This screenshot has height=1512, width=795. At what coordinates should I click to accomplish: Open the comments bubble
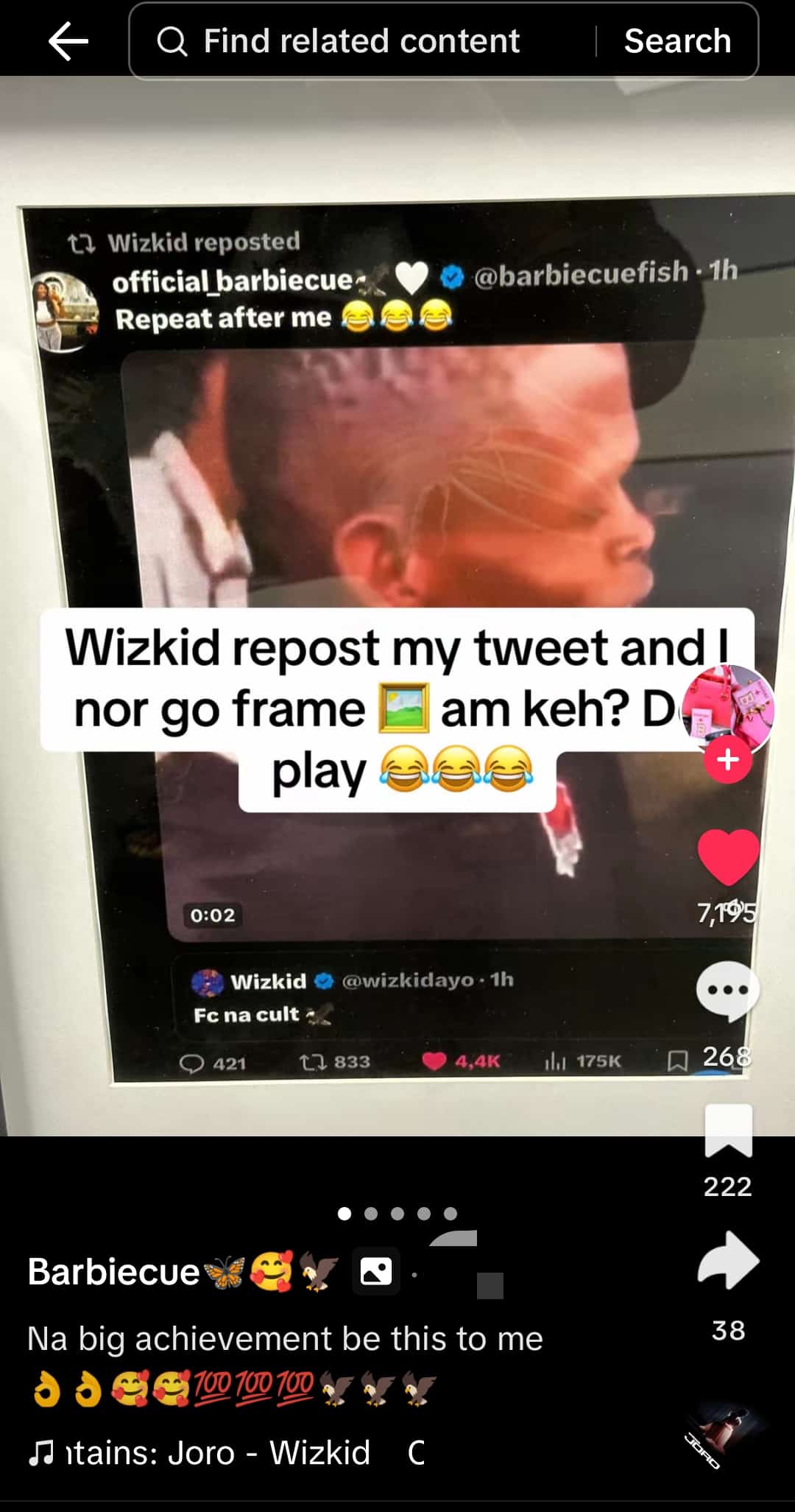click(727, 991)
